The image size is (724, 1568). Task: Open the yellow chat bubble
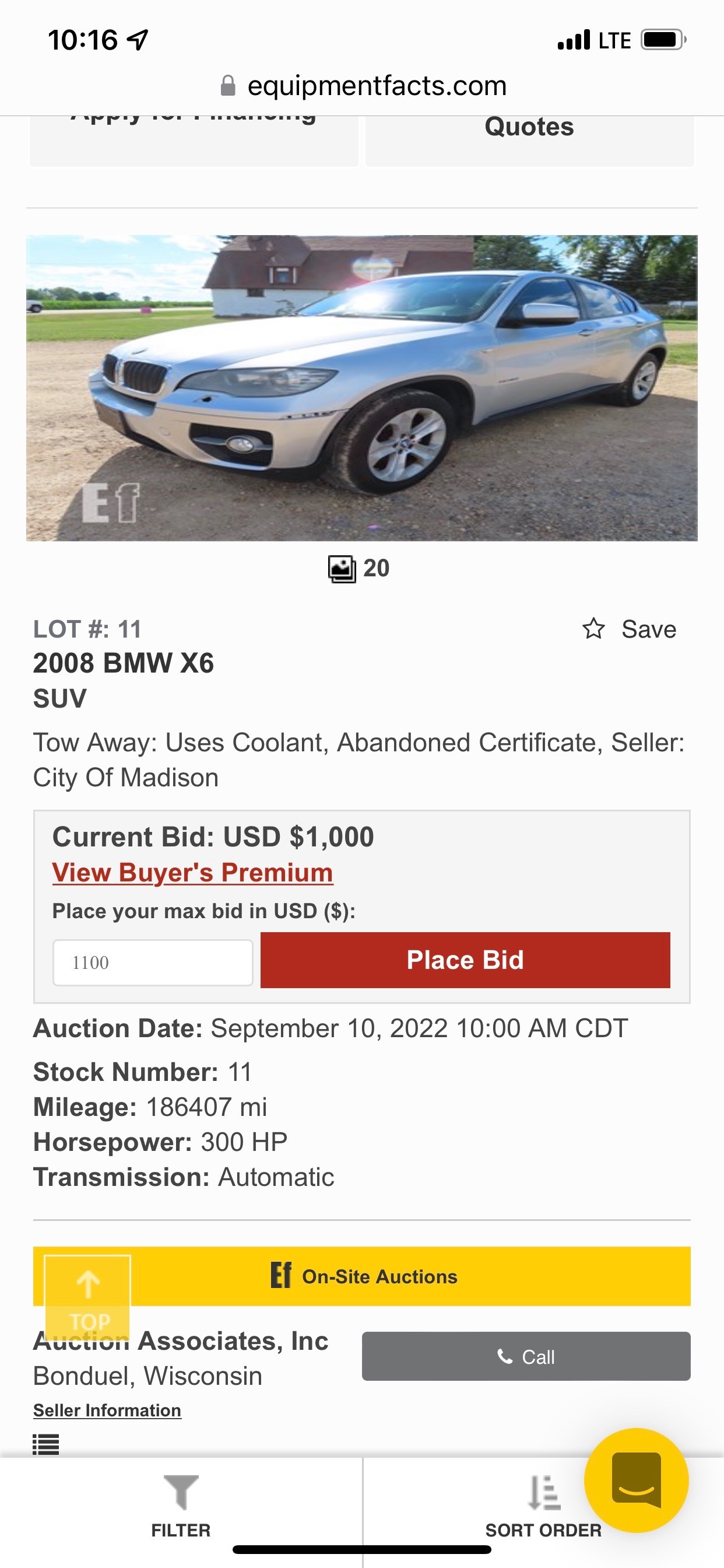click(x=636, y=1480)
